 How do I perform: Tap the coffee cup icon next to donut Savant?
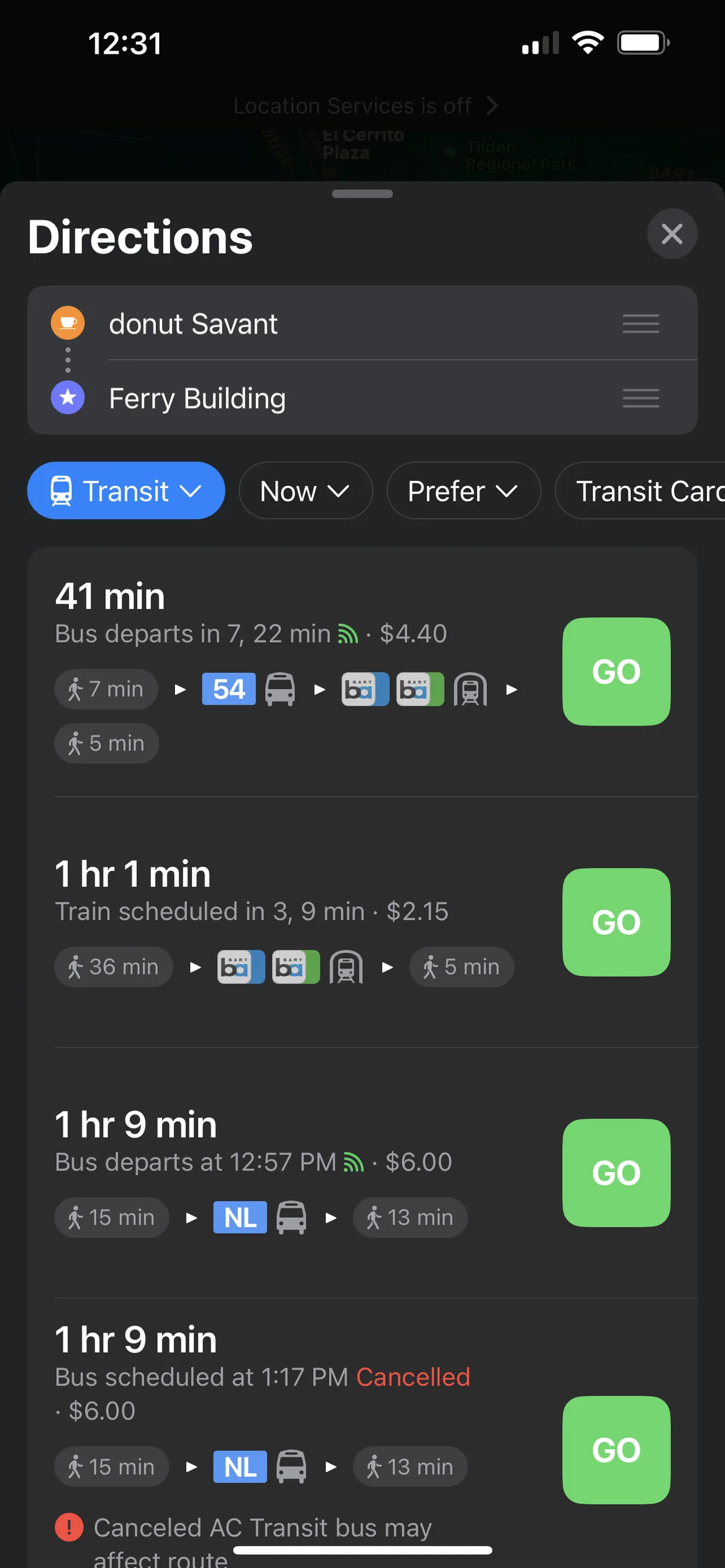pyautogui.click(x=67, y=323)
